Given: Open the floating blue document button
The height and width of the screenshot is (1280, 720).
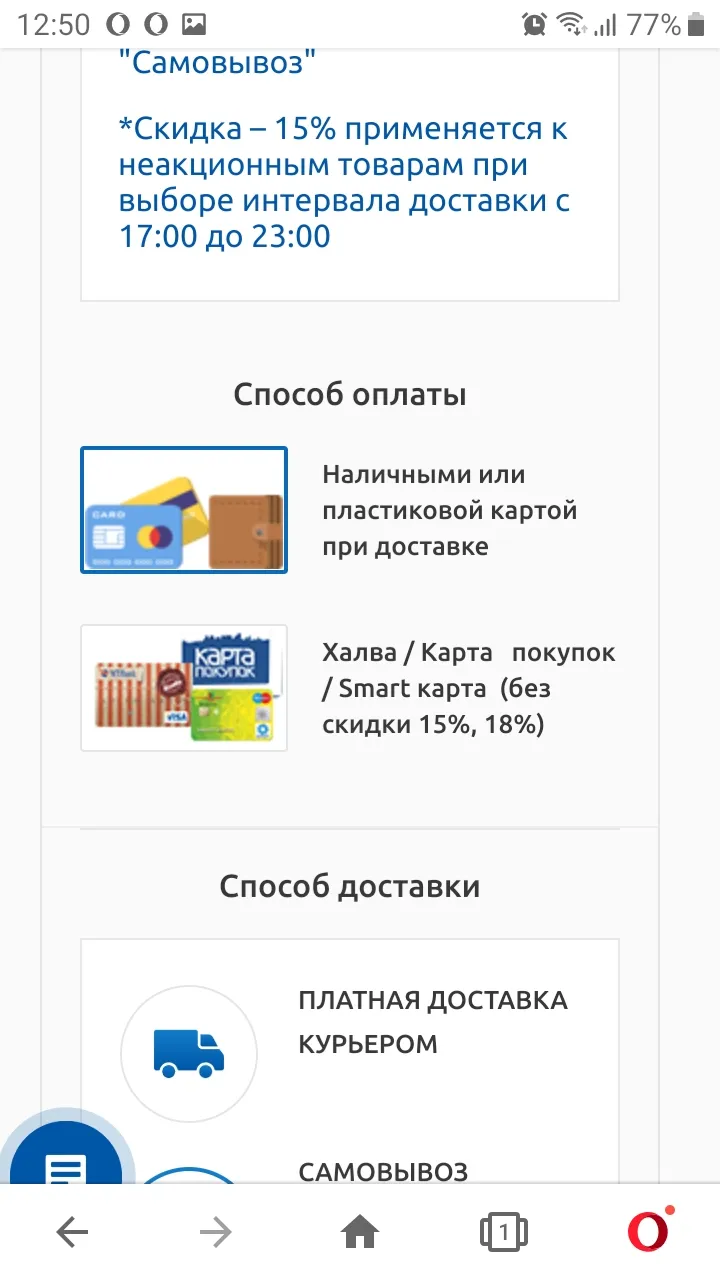Looking at the screenshot, I should pyautogui.click(x=64, y=1160).
